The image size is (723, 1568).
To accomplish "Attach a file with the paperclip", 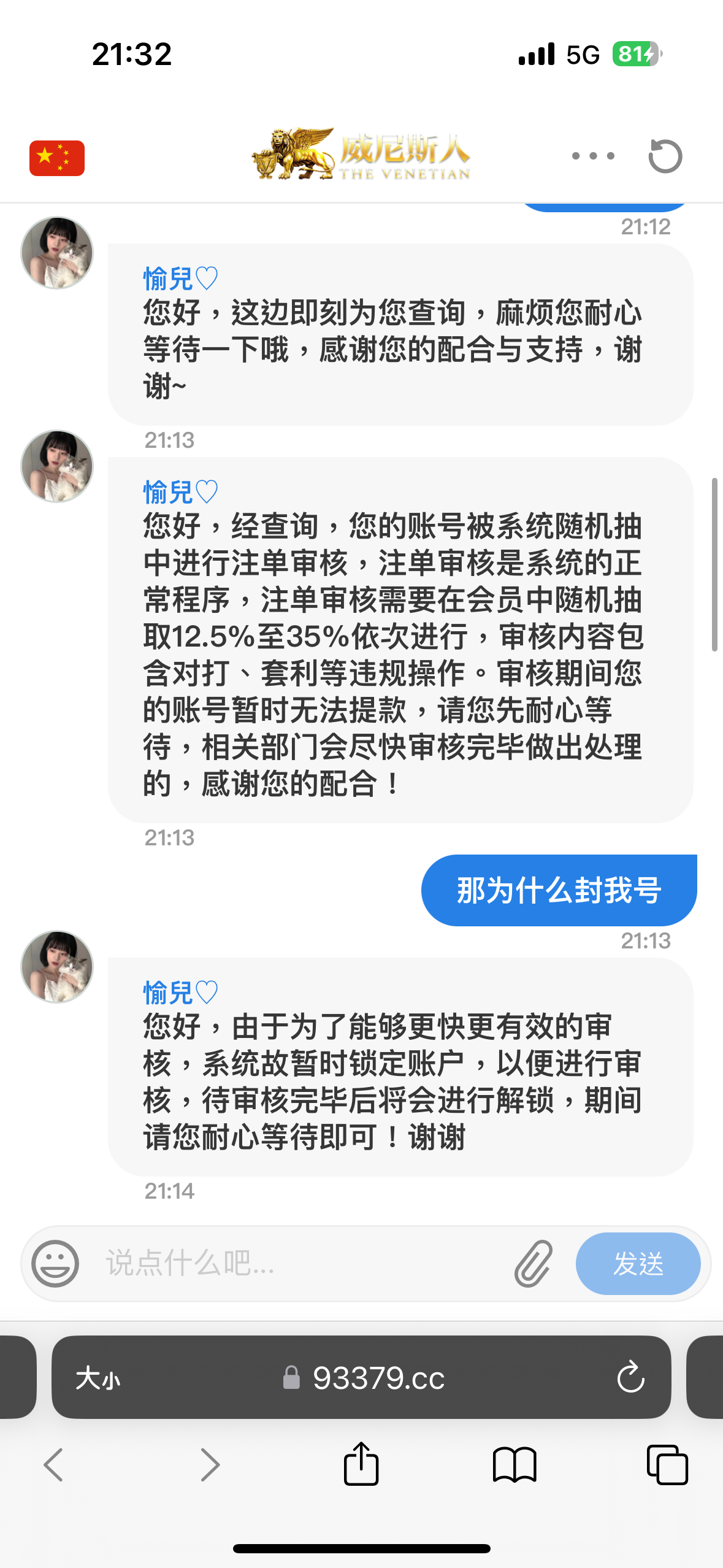I will [x=534, y=1264].
